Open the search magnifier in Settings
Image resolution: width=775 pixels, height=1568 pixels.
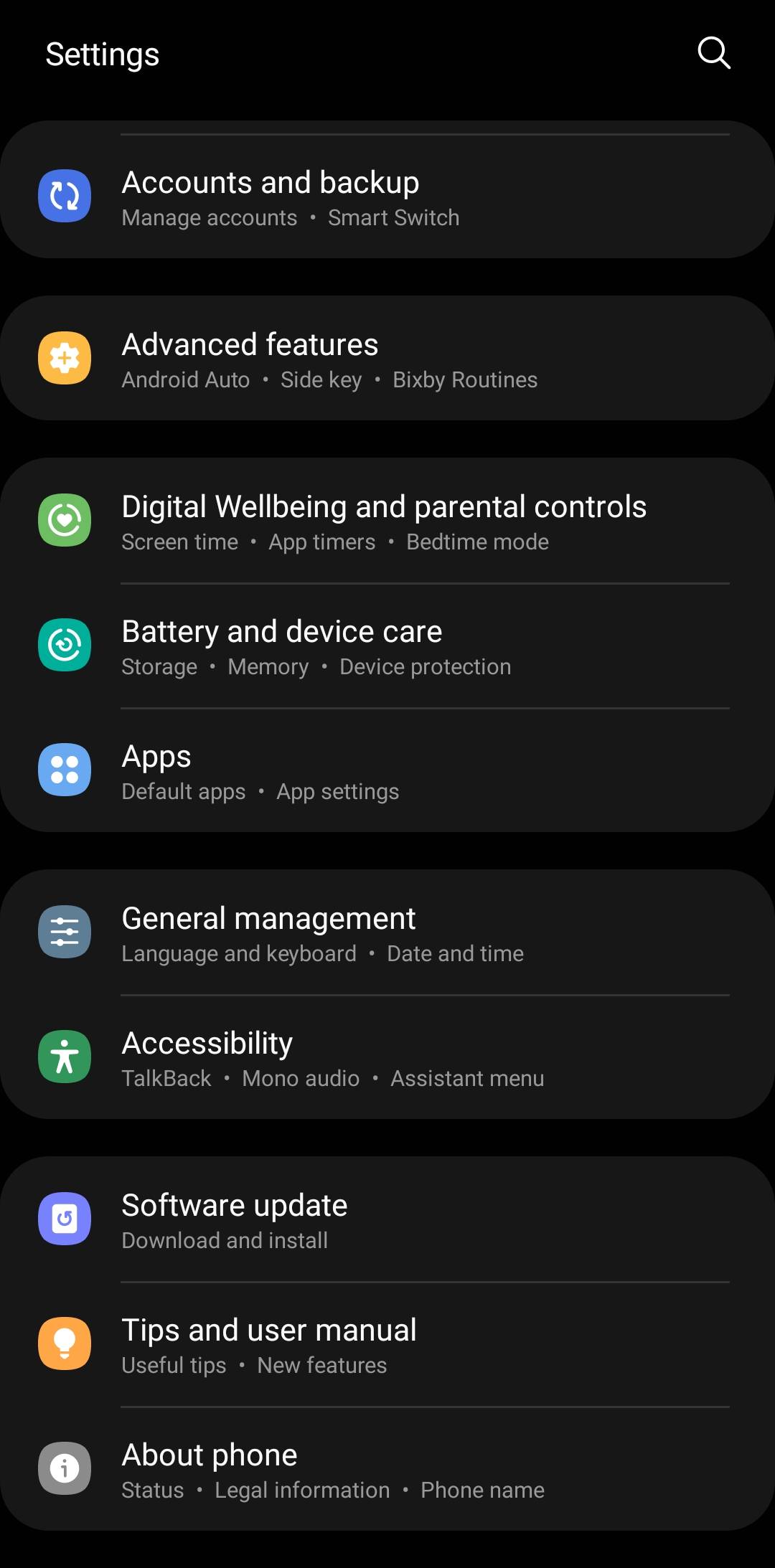tap(713, 52)
